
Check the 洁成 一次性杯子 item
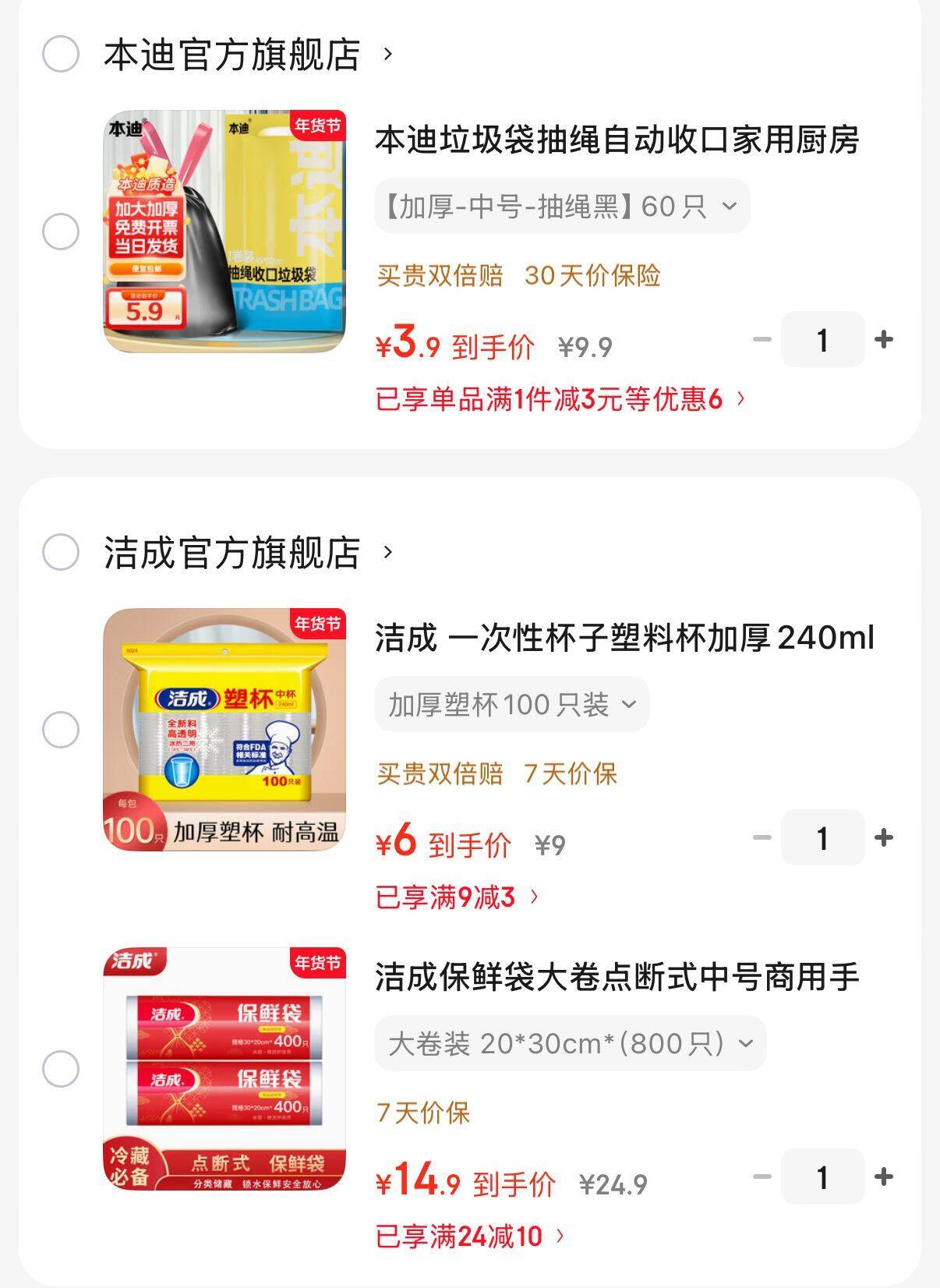tap(61, 730)
